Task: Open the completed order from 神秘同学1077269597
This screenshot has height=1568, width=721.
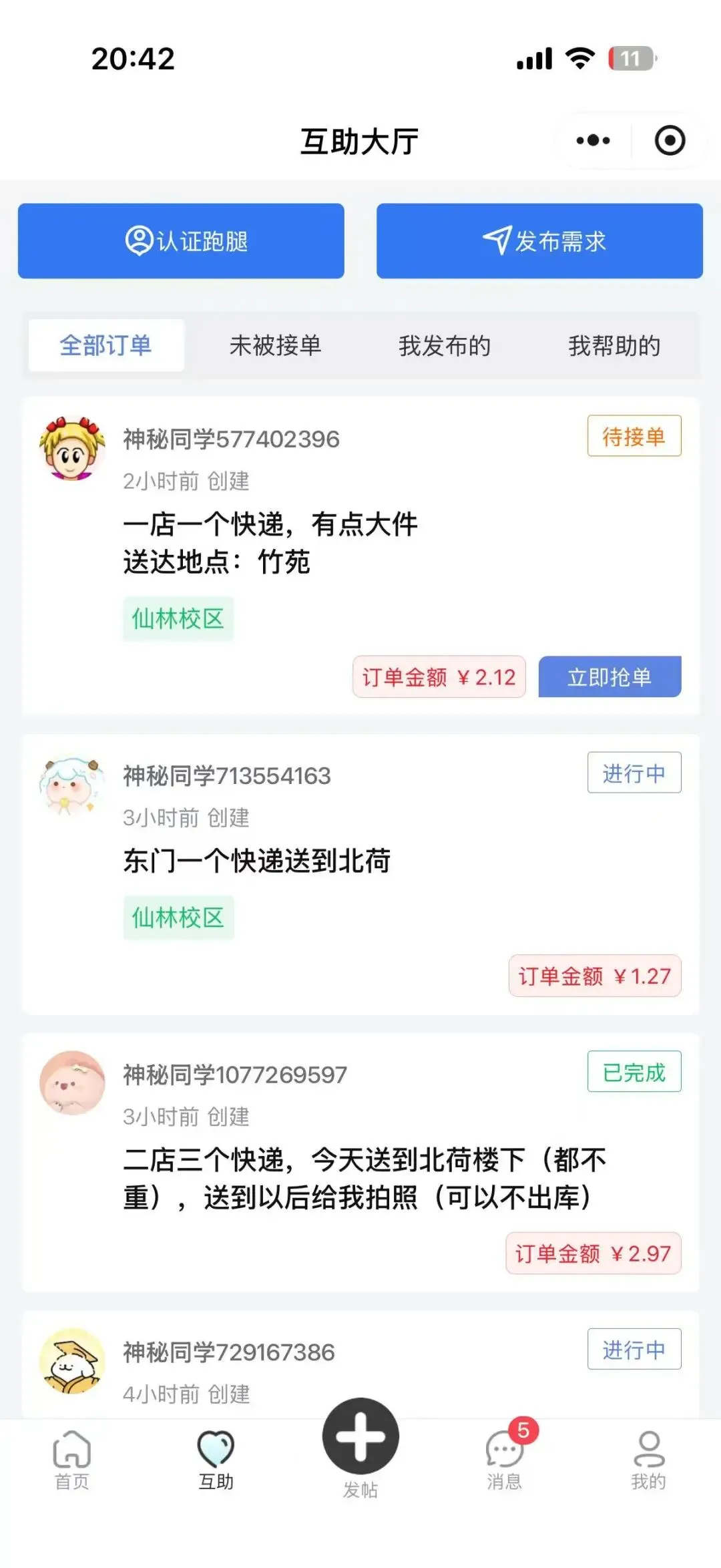Action: tap(360, 1163)
